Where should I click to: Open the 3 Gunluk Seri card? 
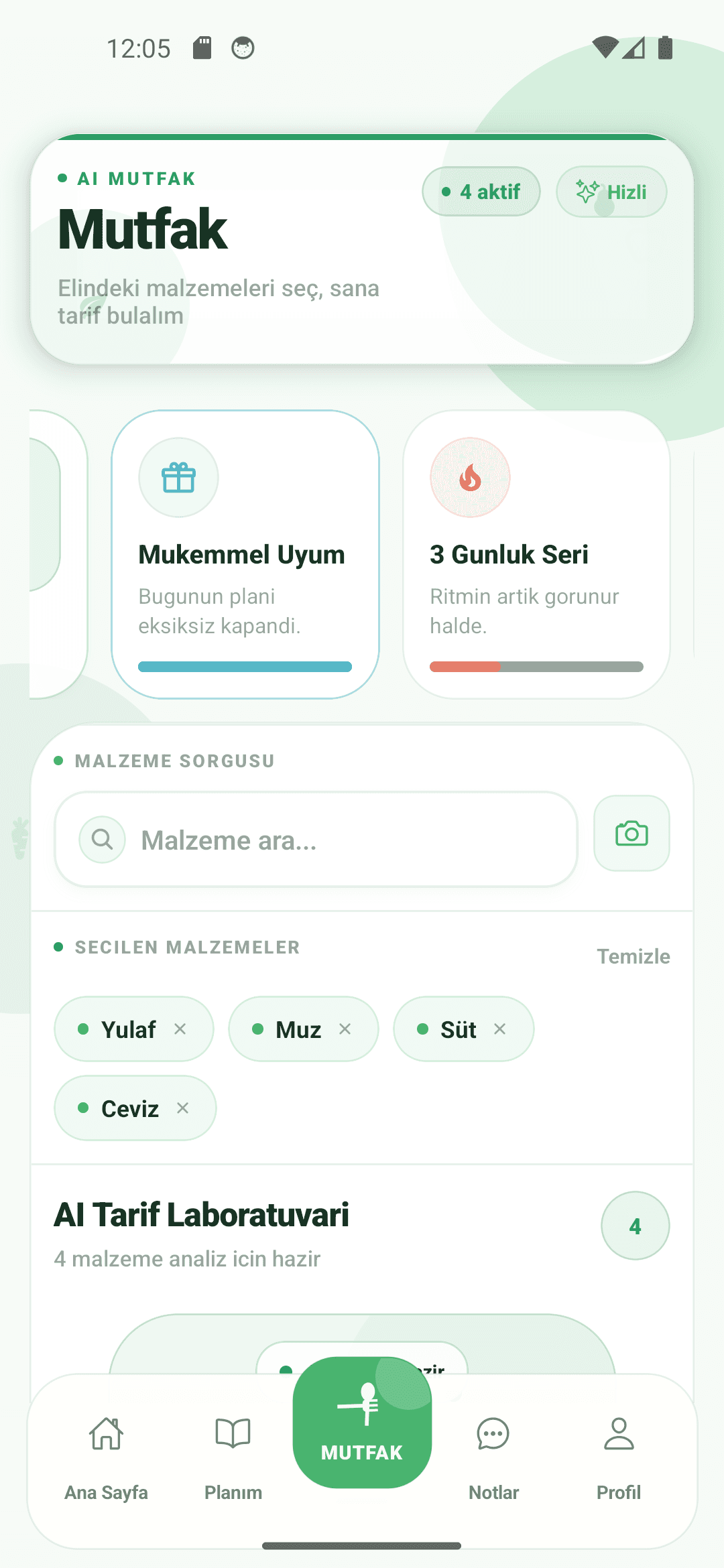(x=536, y=553)
